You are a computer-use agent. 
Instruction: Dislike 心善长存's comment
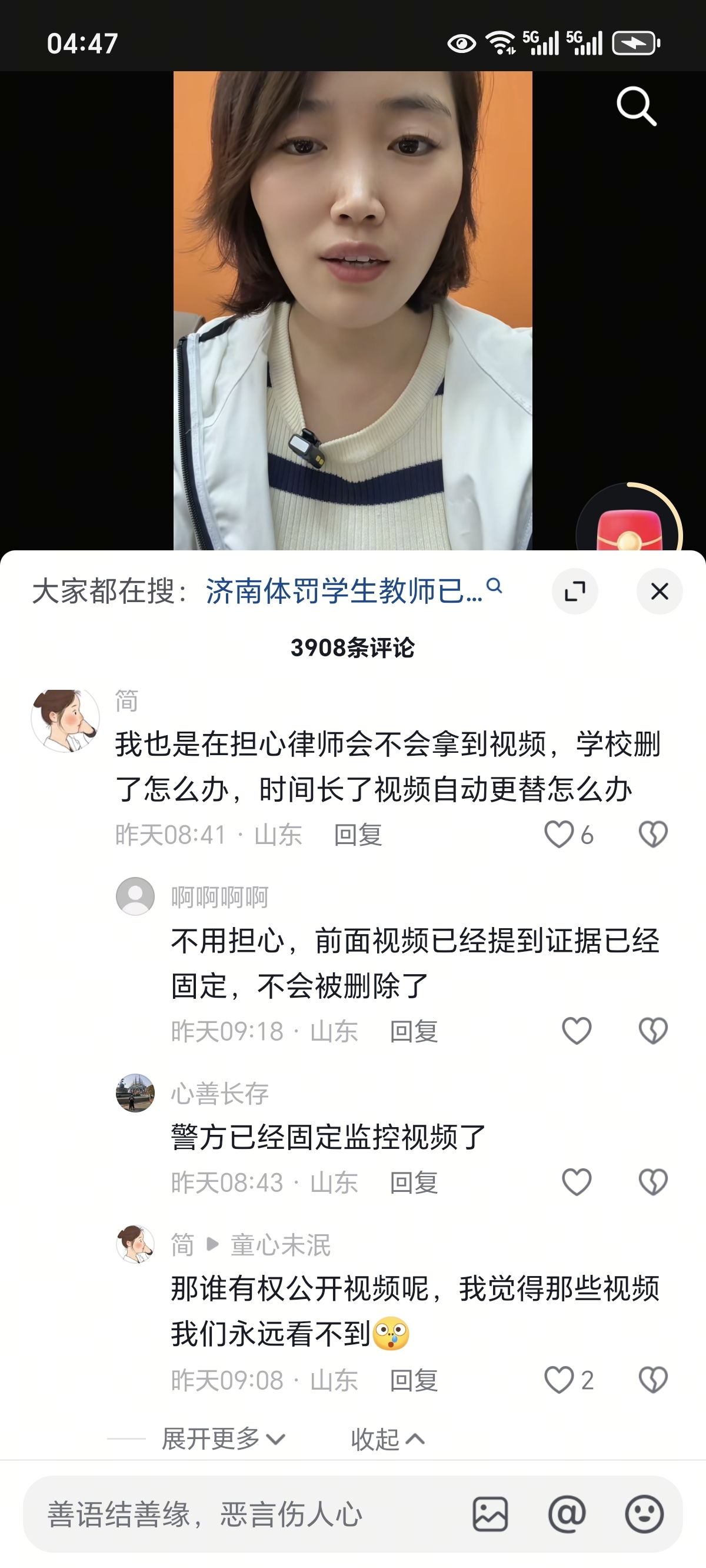point(653,1182)
